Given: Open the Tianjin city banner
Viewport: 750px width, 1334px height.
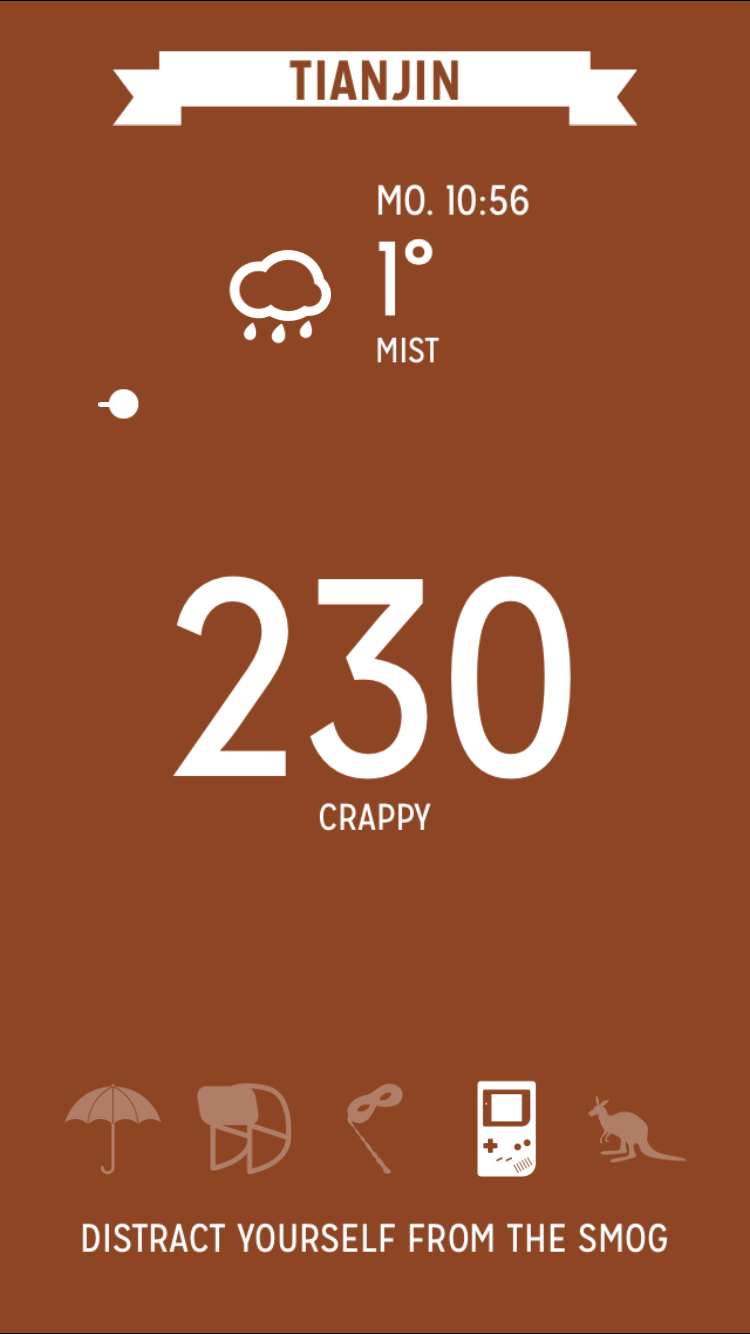Looking at the screenshot, I should 375,81.
